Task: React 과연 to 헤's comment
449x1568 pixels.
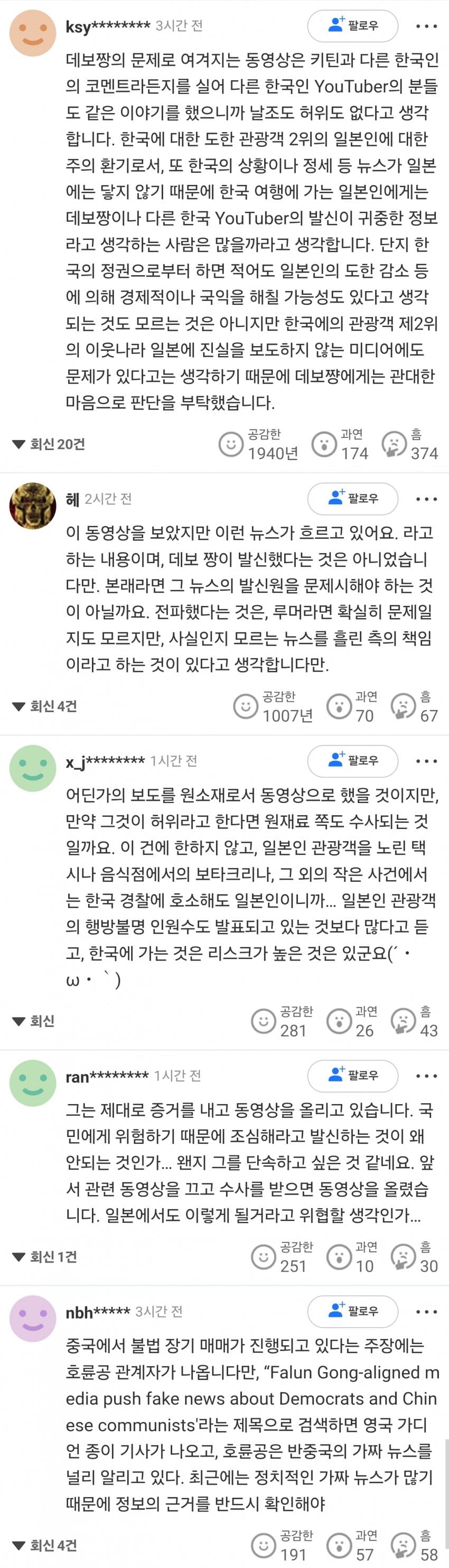Action: 338,706
